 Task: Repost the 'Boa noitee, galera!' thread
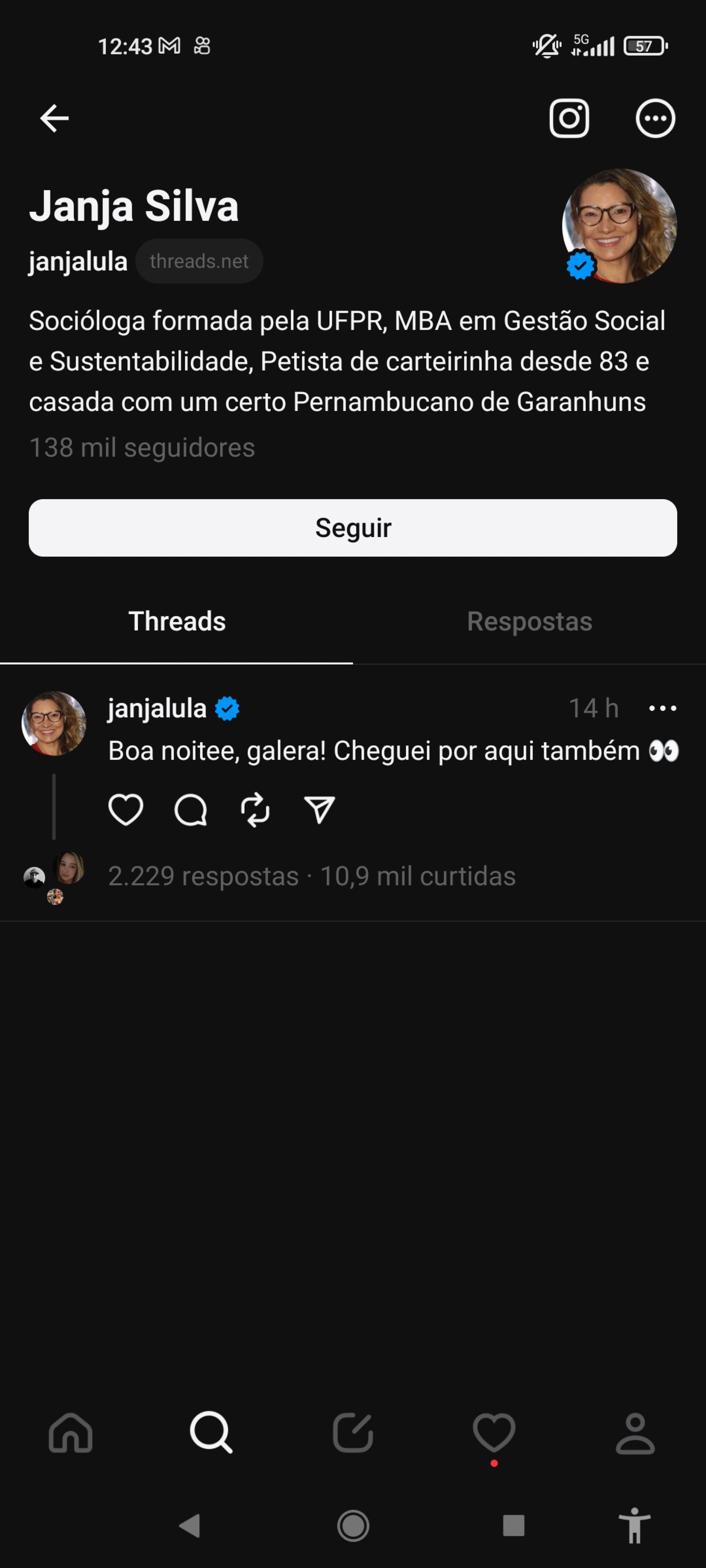[x=255, y=810]
